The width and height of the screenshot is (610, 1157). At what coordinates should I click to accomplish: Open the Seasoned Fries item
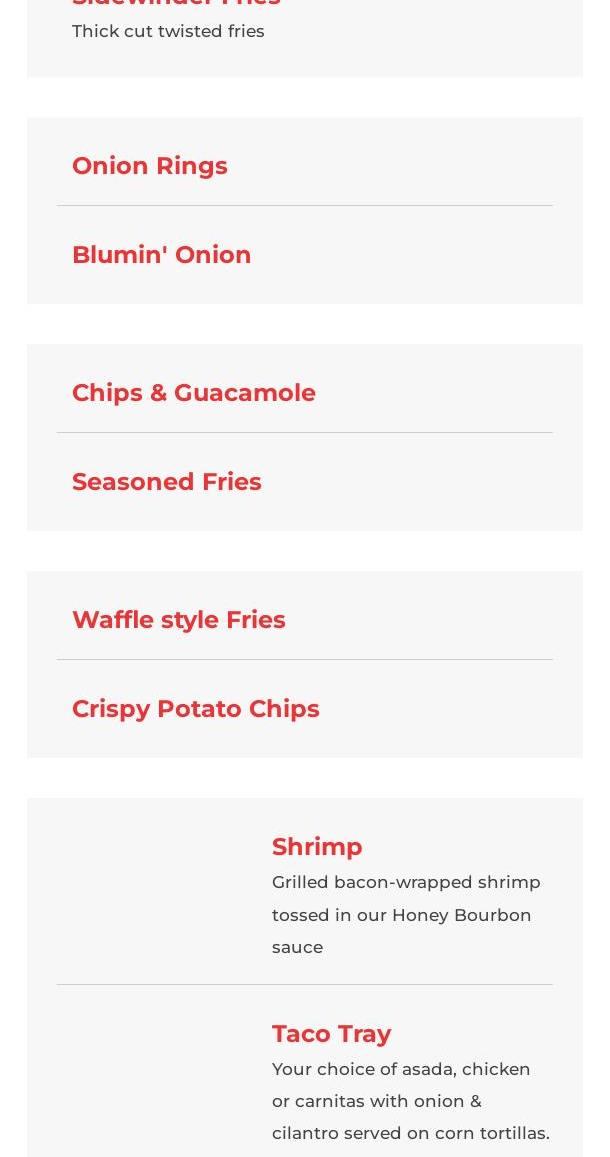coord(167,482)
